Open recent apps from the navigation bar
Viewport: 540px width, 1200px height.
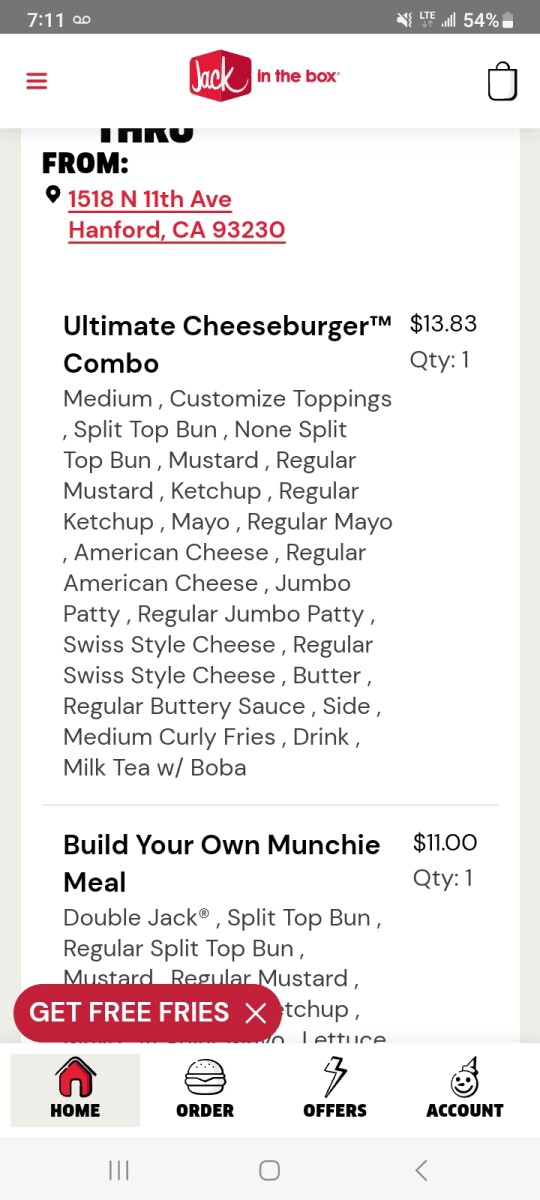click(119, 1170)
